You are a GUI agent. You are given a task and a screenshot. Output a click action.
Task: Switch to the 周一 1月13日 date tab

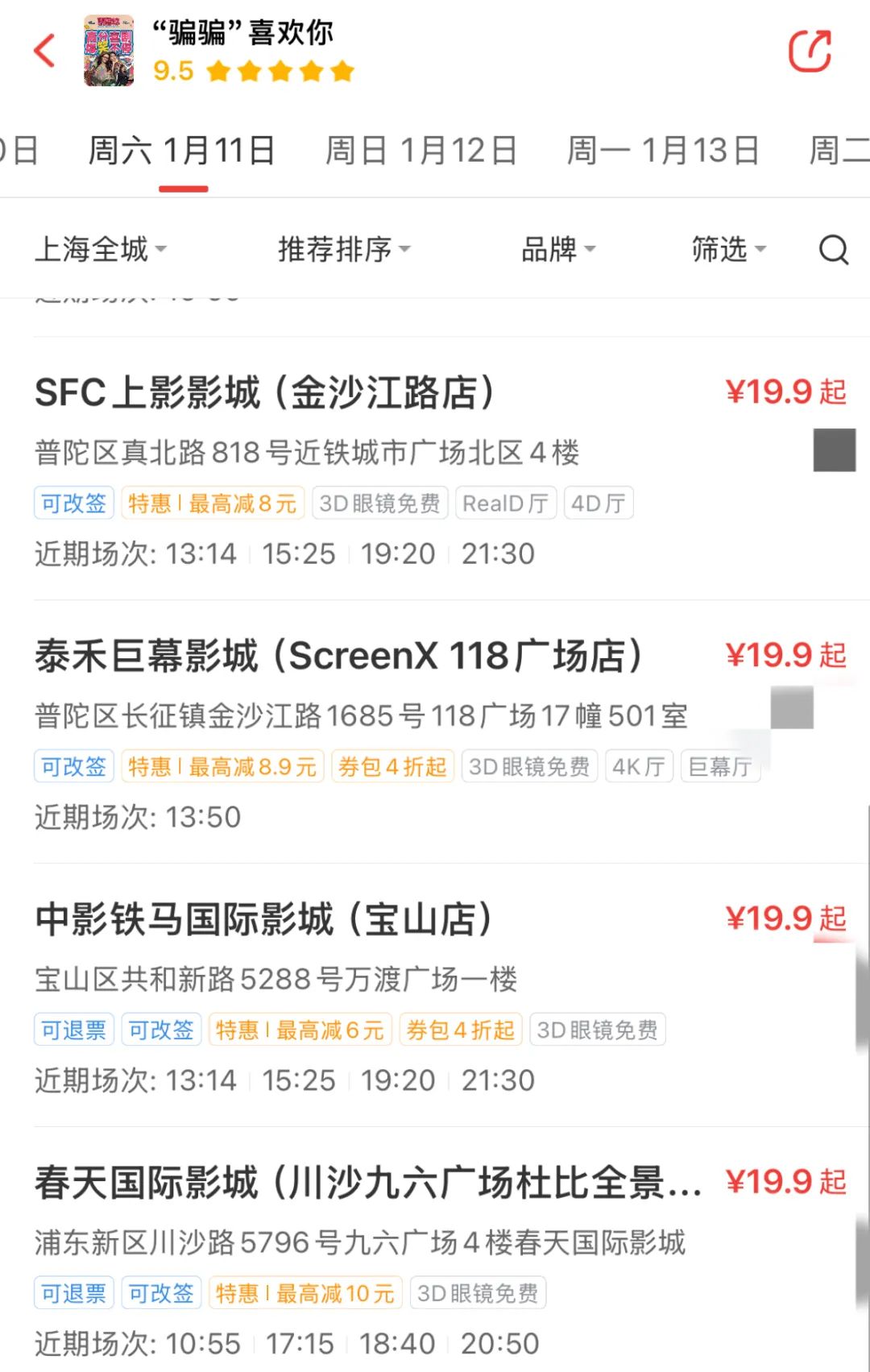(x=662, y=151)
